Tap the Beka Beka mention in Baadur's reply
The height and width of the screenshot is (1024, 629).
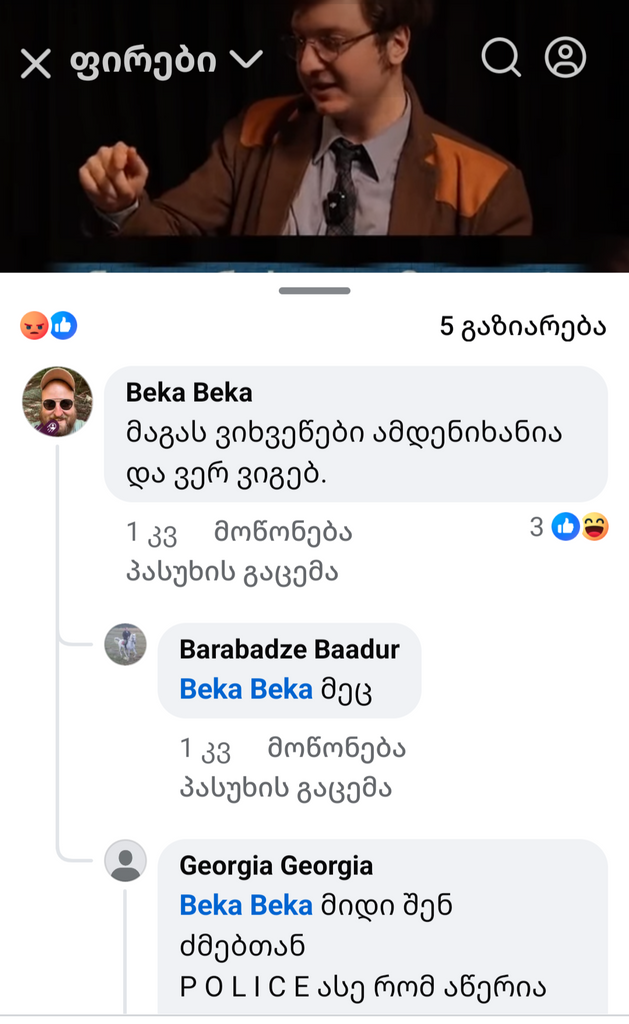[x=246, y=689]
